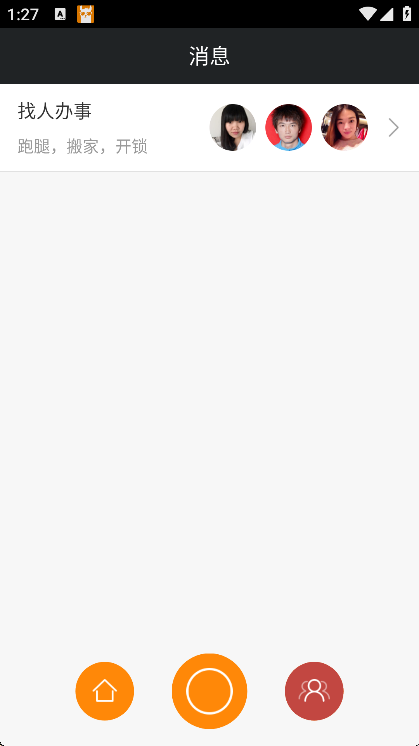This screenshot has width=419, height=746.
Task: Go to the home screen button
Action: tap(105, 691)
